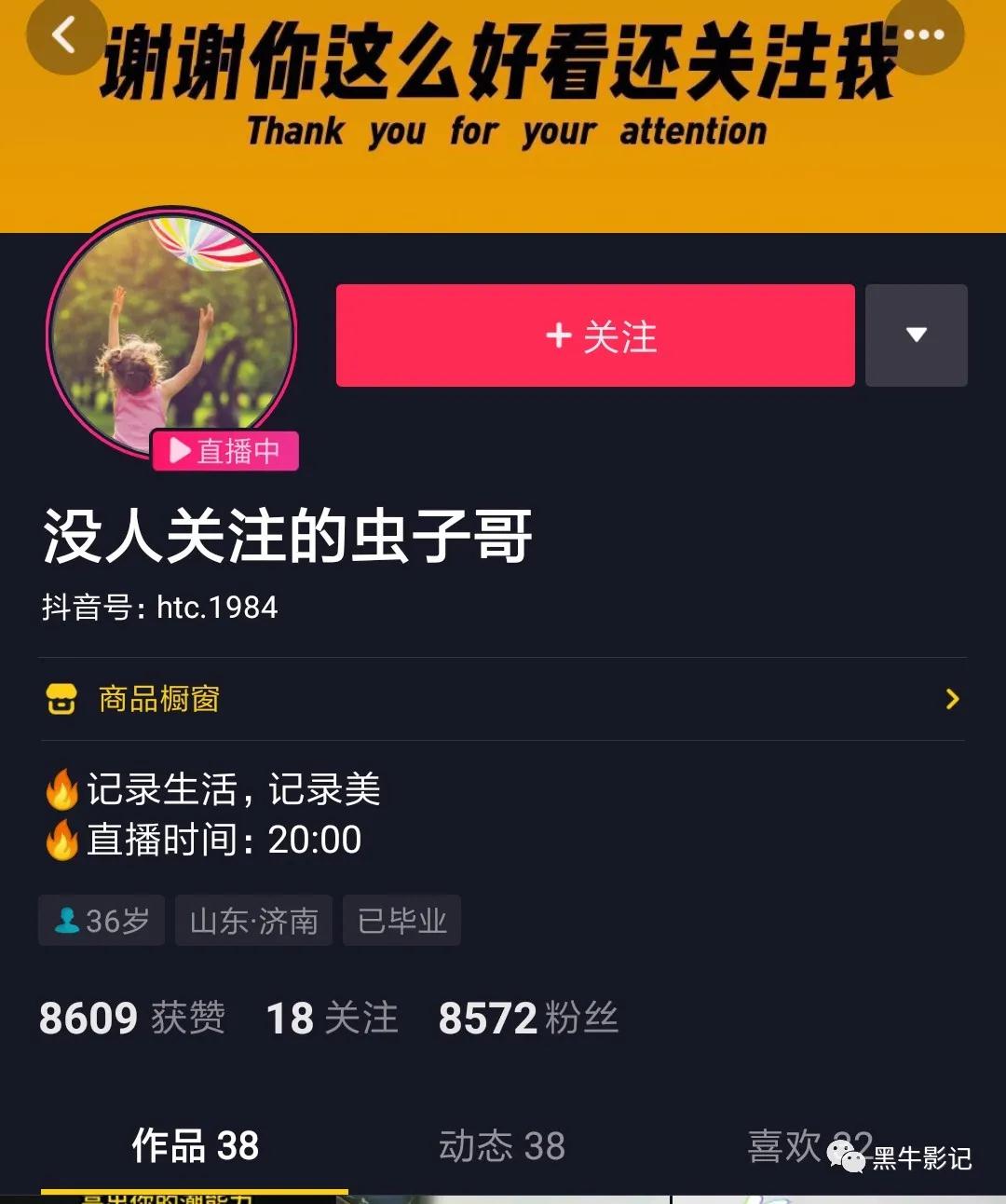Switch to the 动态 38 tab

point(502,1145)
